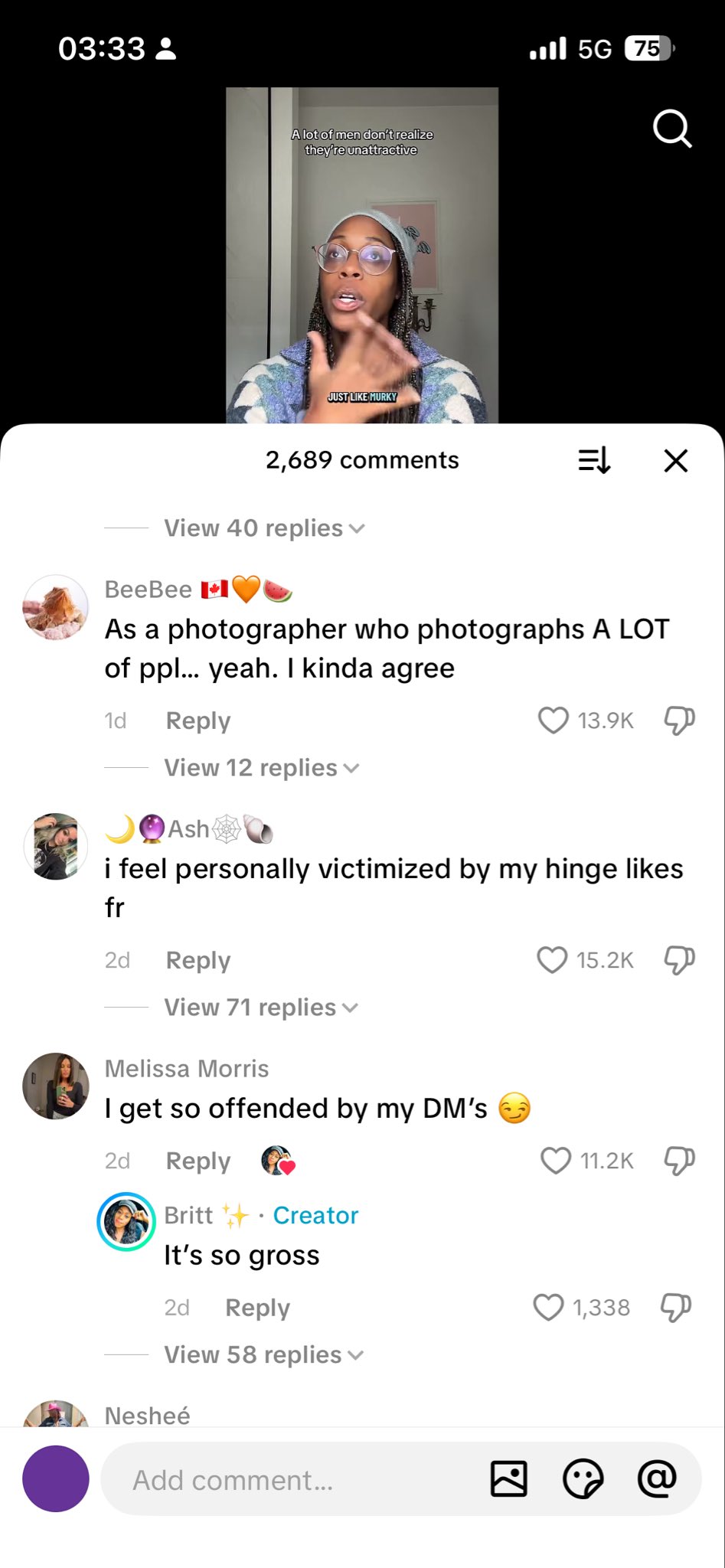Close the comments panel
725x1568 pixels.
pos(676,461)
